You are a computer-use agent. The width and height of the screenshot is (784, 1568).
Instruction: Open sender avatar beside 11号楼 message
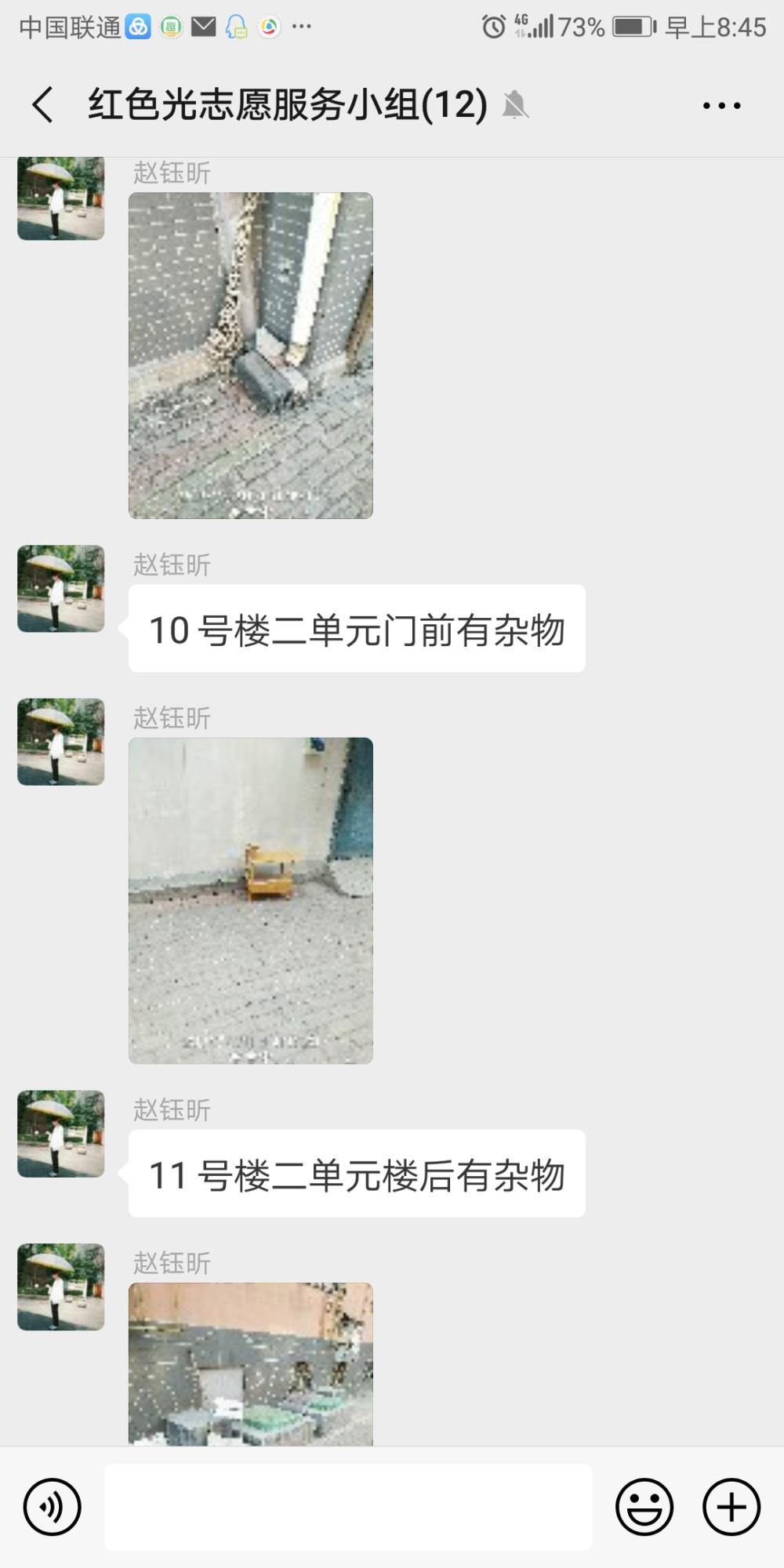point(61,1134)
